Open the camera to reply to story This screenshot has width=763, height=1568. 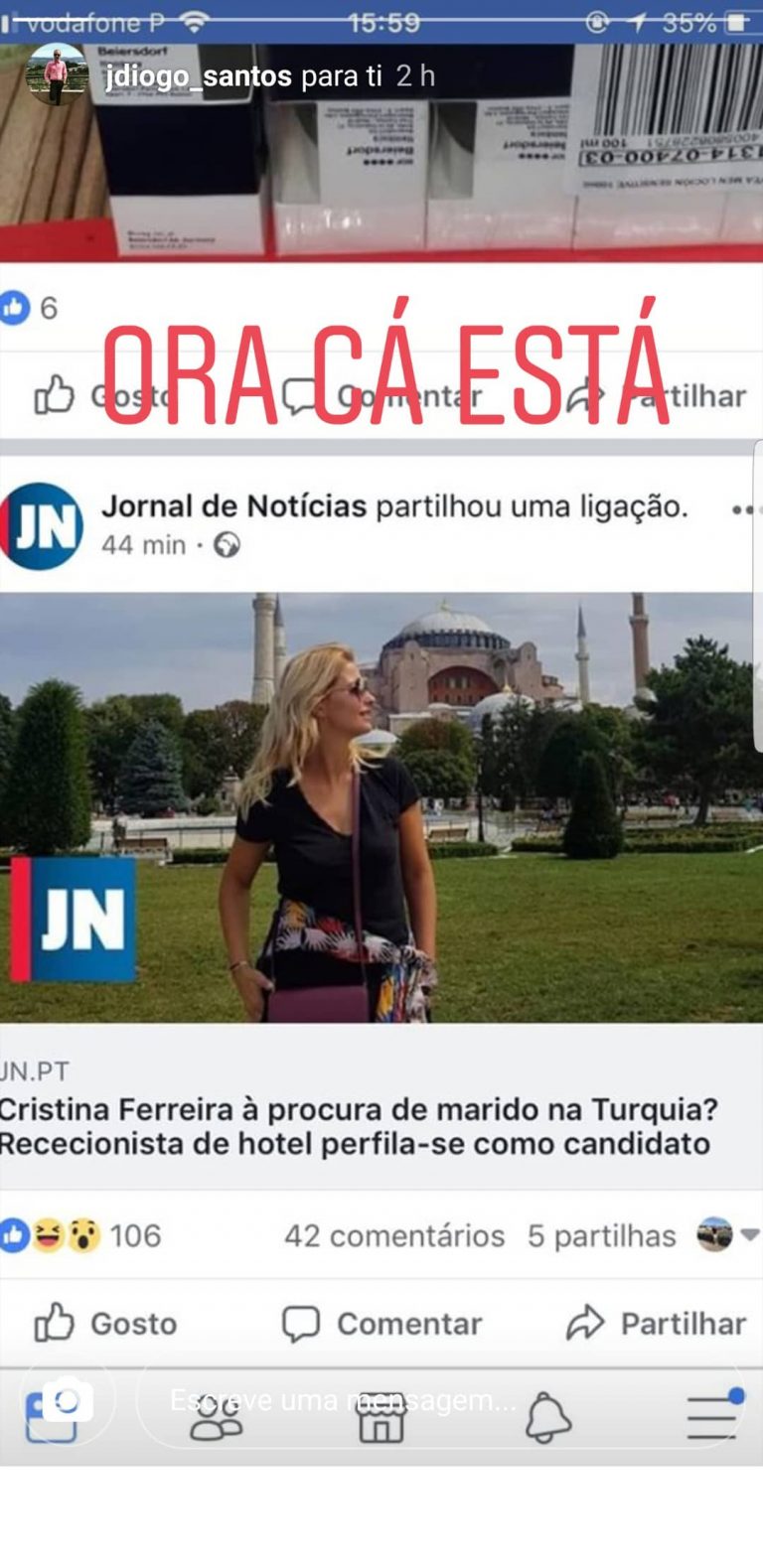[68, 1401]
